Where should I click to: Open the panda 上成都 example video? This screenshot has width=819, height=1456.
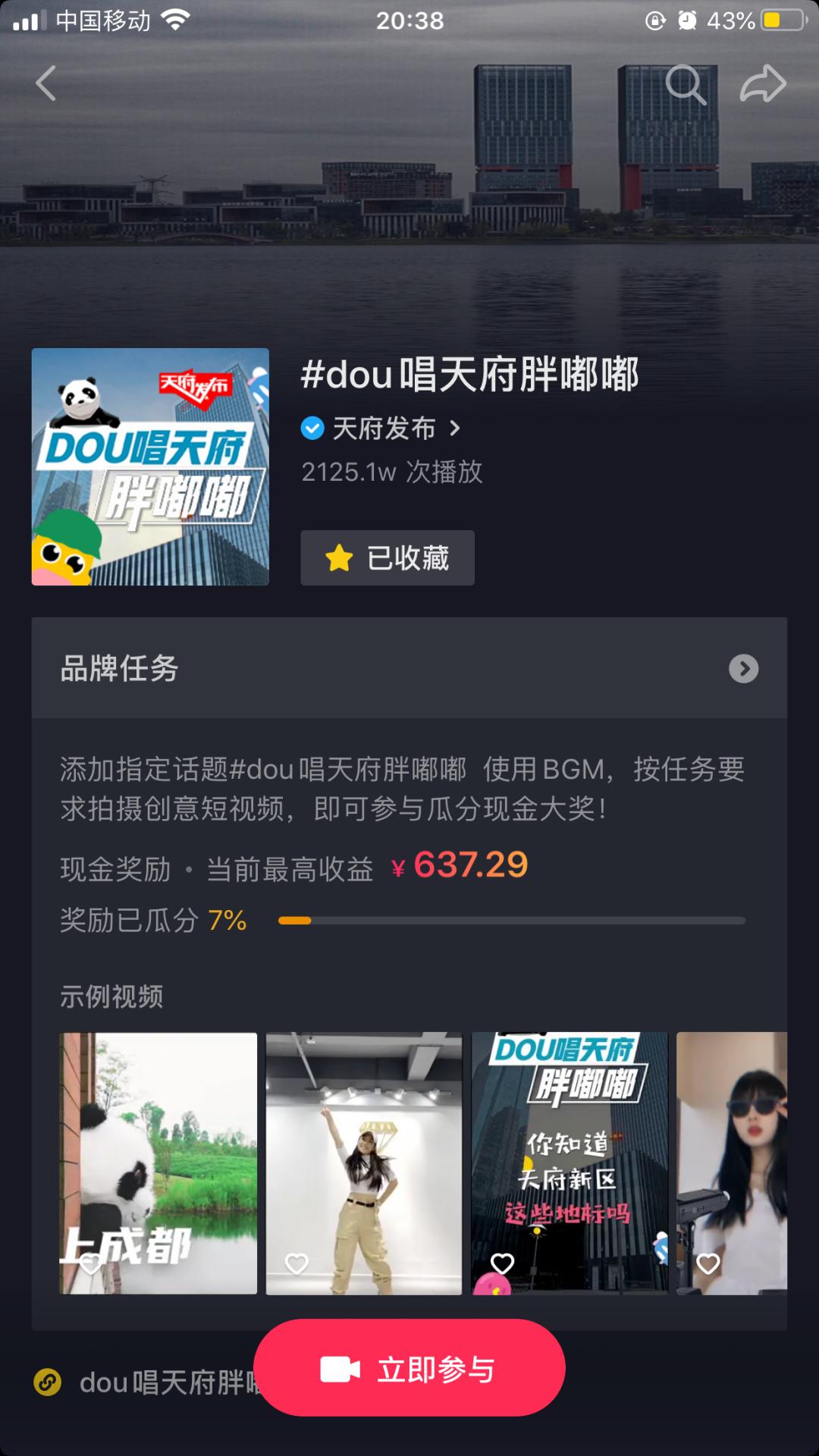(158, 1163)
